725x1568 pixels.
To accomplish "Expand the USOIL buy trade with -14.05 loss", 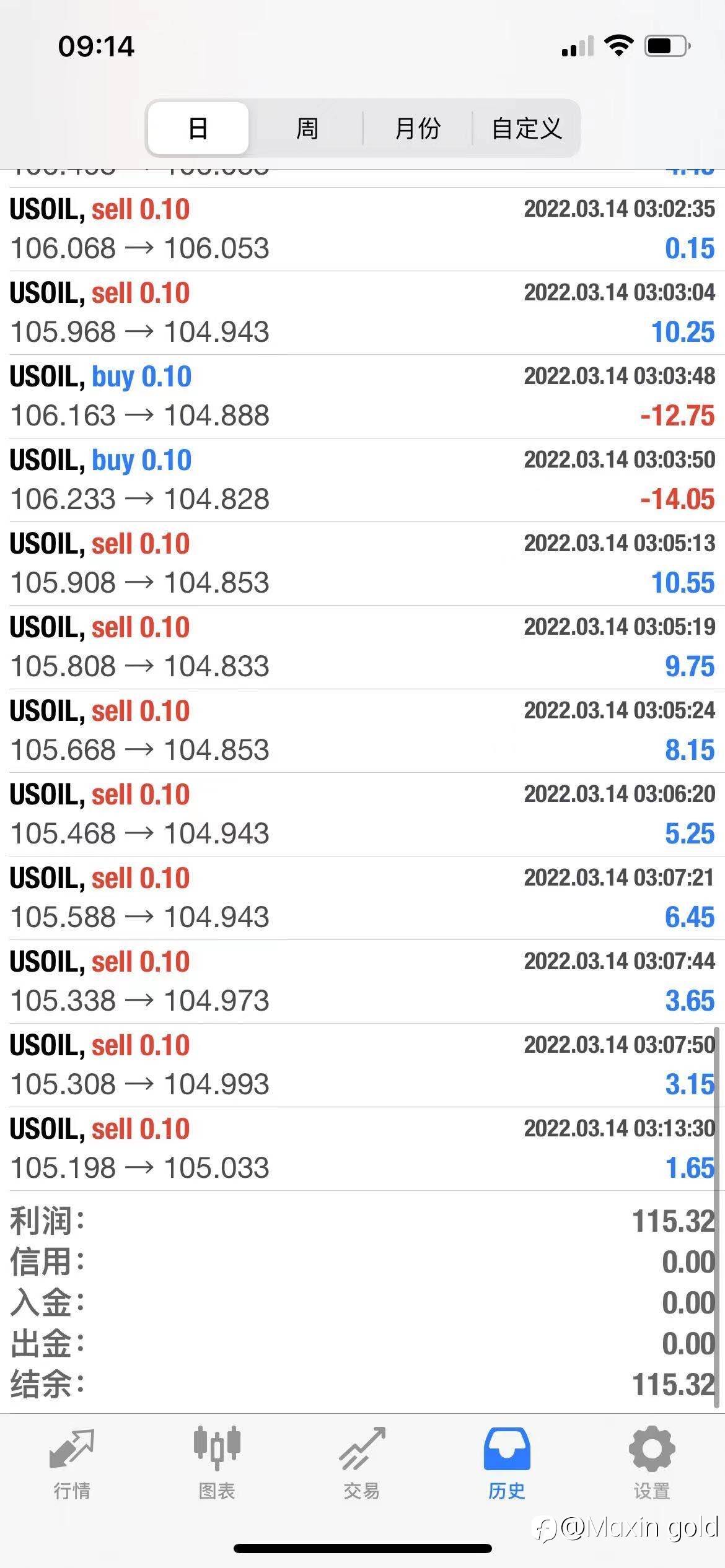I will click(362, 480).
